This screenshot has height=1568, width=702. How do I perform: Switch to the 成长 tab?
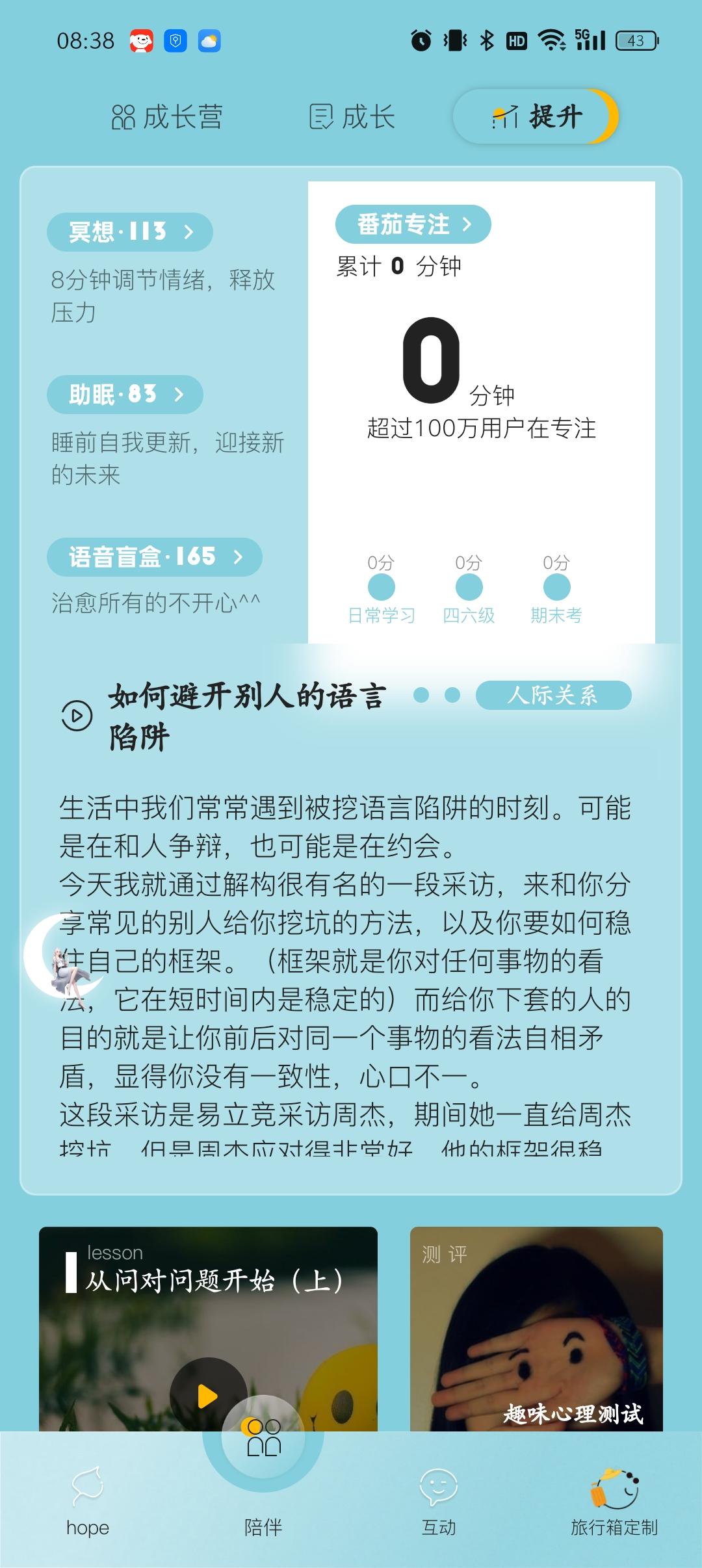tap(352, 117)
